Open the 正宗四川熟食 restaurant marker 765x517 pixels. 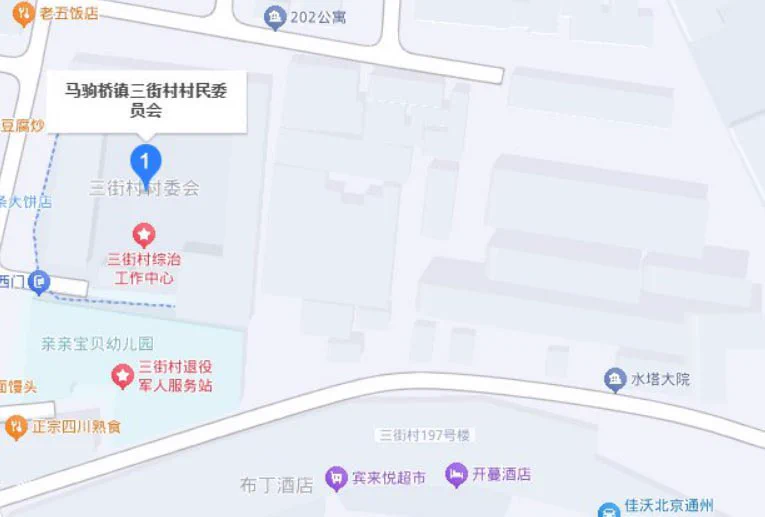(16, 427)
